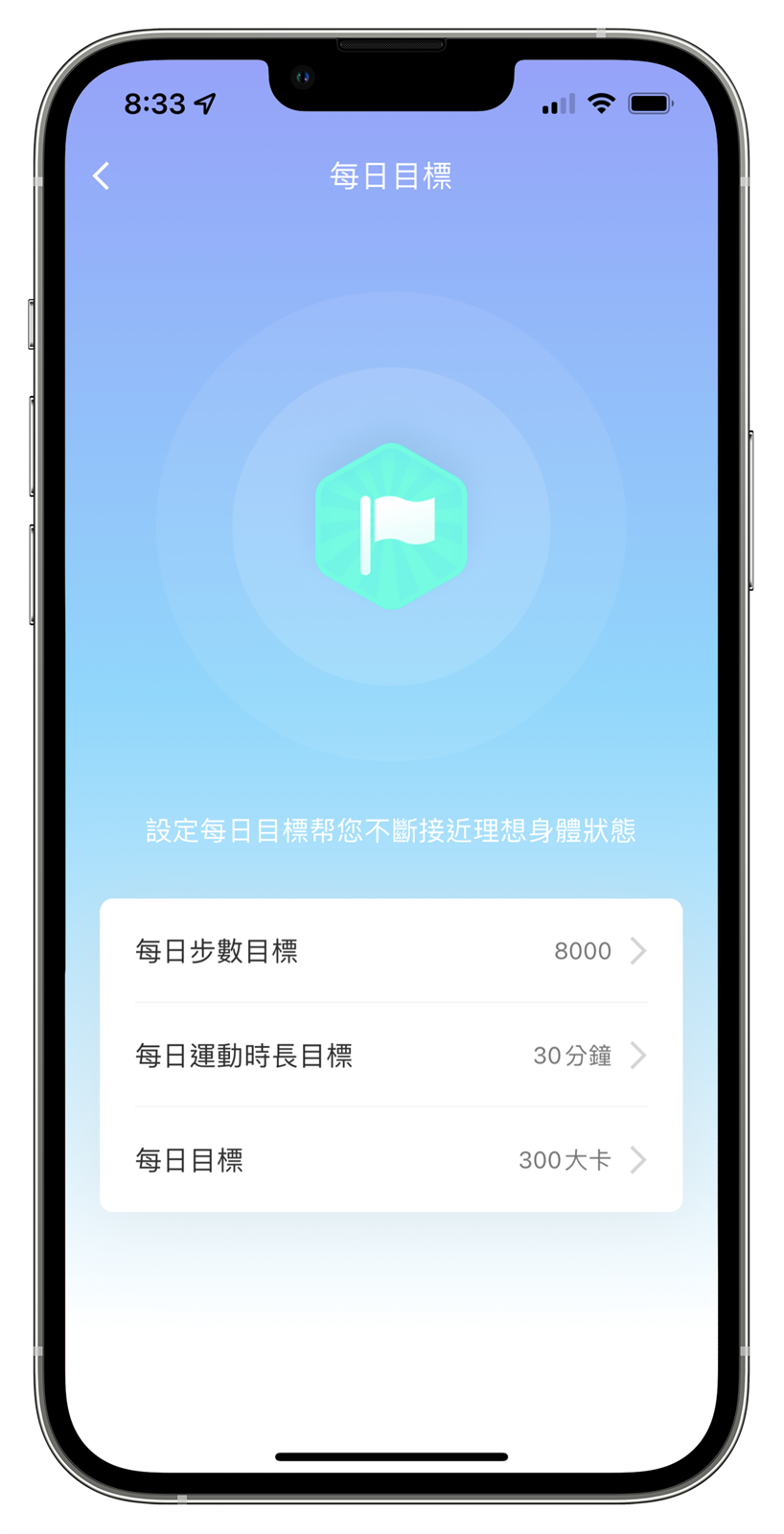Open 每日步數目標 setting row
This screenshot has width=784, height=1534.
coord(391,951)
